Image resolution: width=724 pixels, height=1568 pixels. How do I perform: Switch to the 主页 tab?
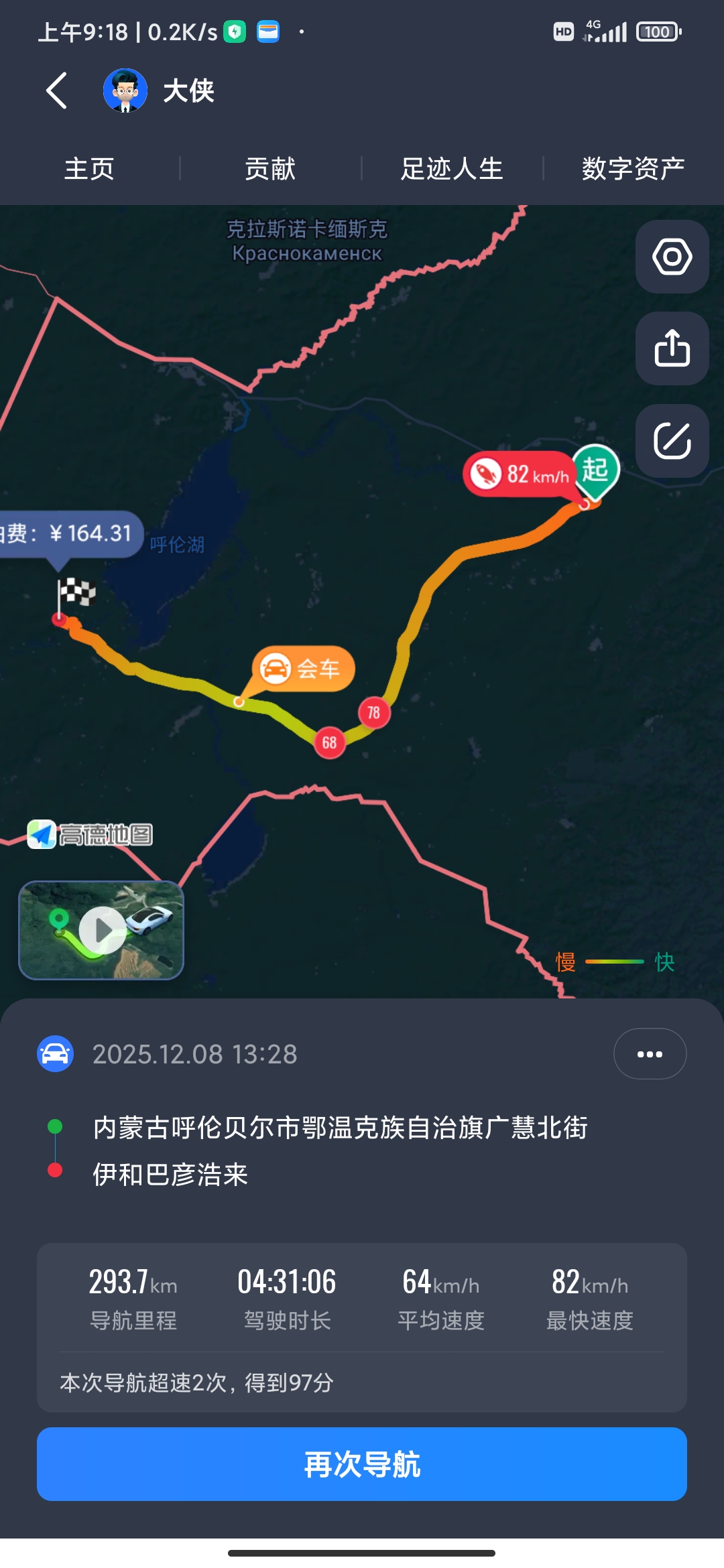pos(89,168)
